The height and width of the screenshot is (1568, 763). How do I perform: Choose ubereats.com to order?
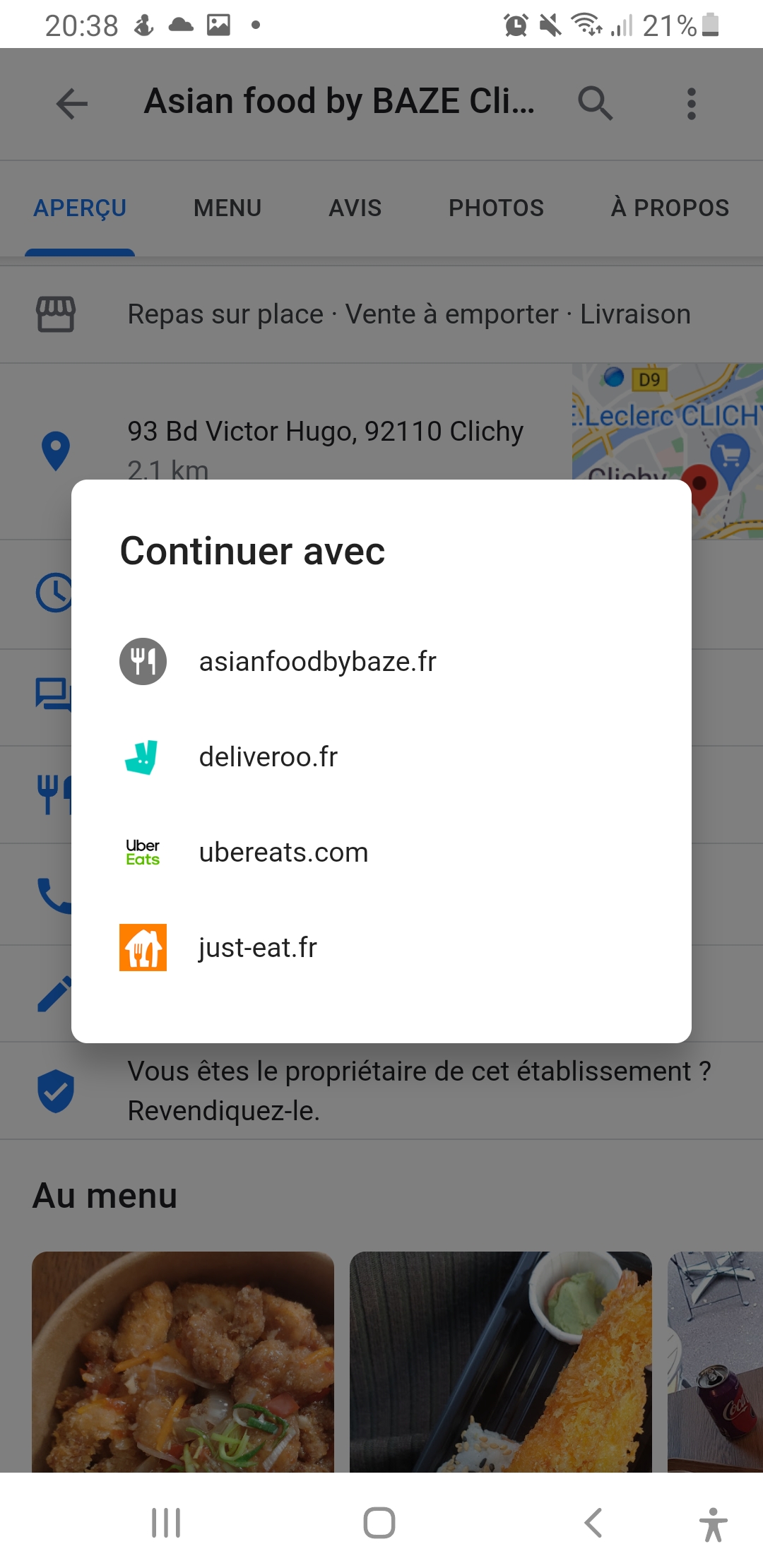283,853
